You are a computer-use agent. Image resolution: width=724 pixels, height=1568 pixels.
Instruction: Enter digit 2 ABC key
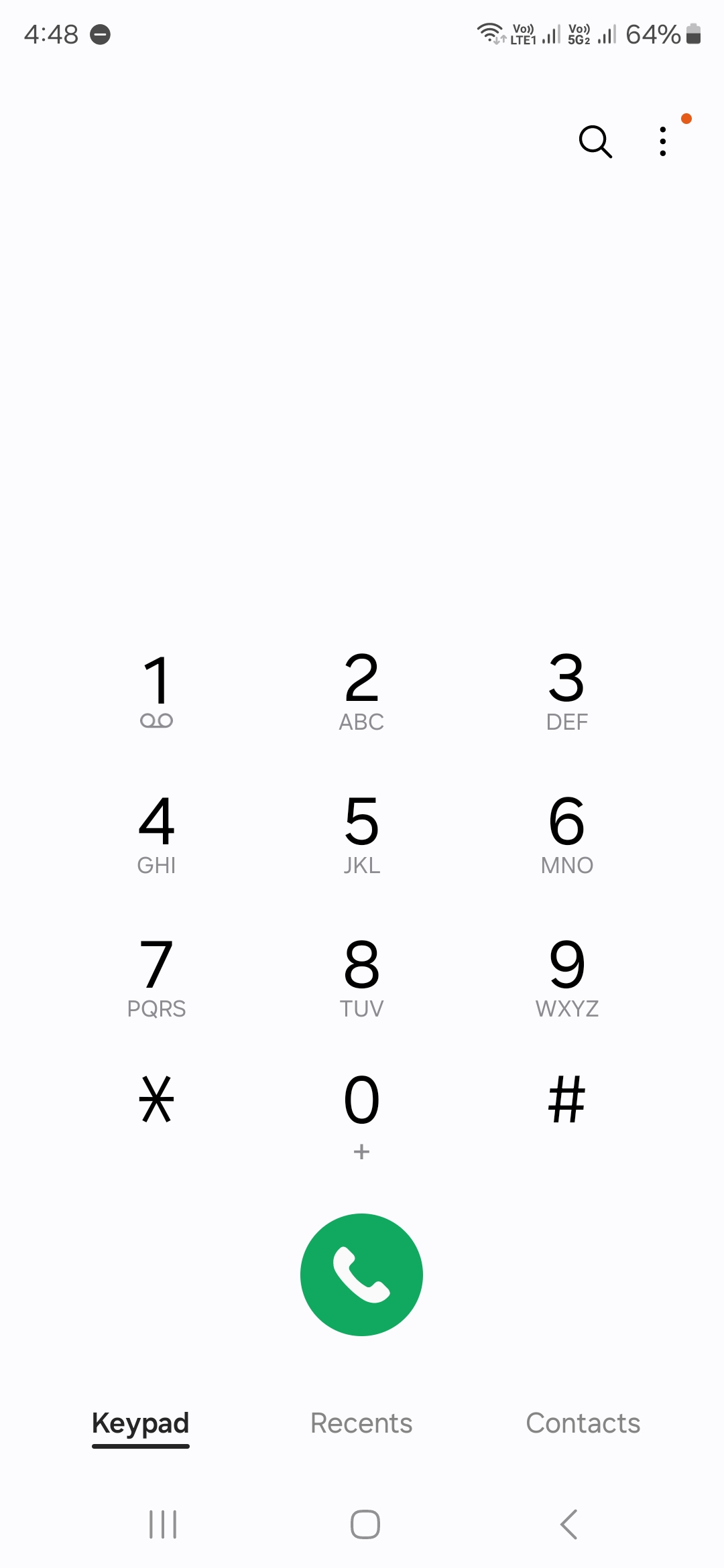coord(361,690)
